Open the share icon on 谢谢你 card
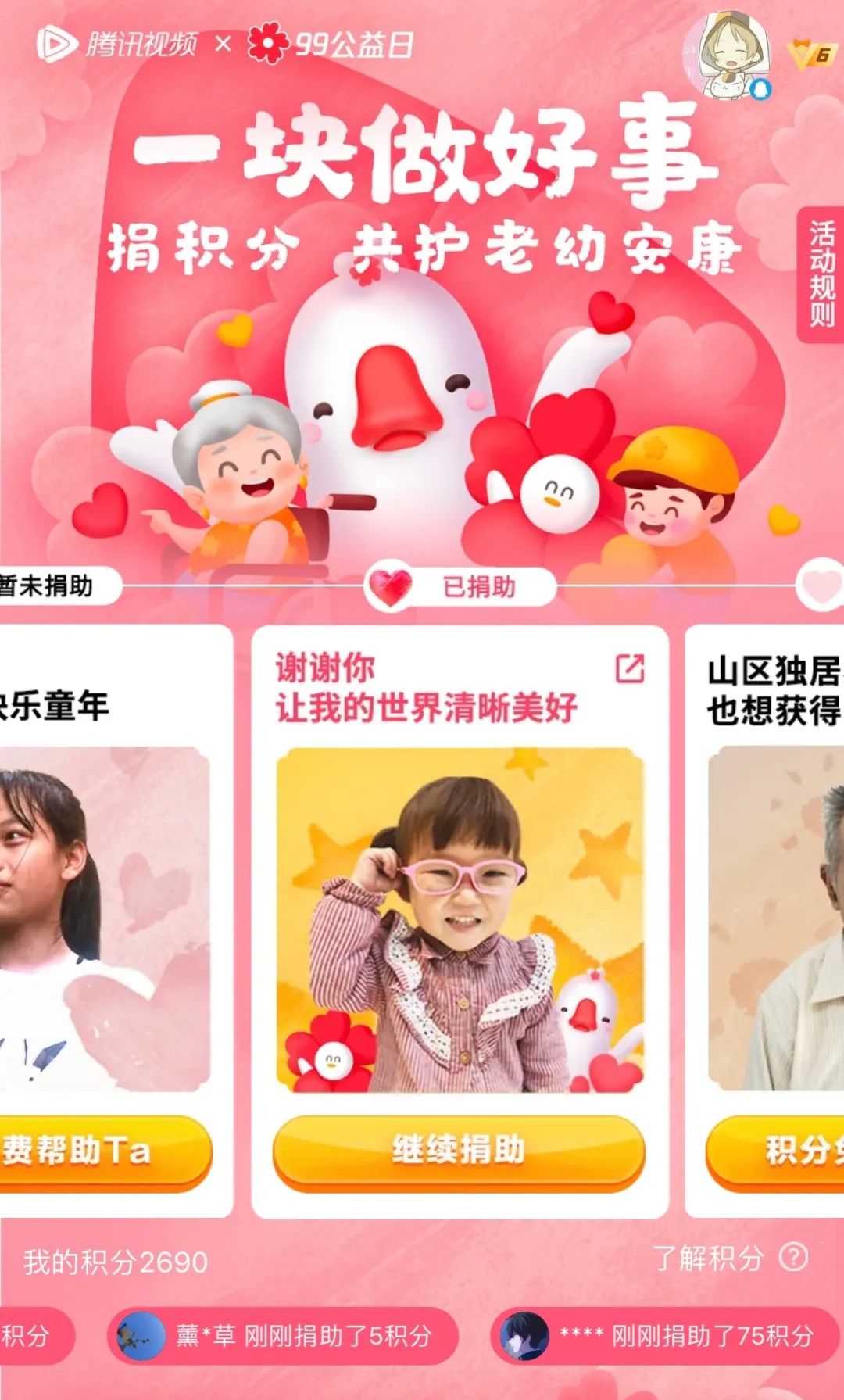The height and width of the screenshot is (1400, 844). point(630,669)
